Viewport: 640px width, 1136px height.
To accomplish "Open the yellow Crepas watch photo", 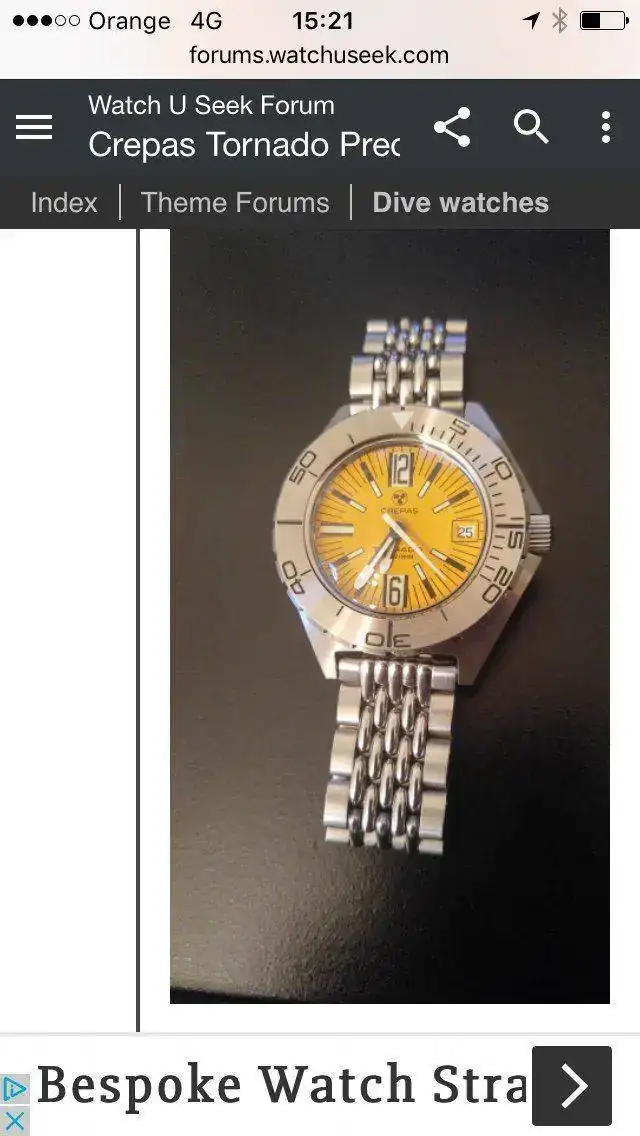I will pos(390,615).
